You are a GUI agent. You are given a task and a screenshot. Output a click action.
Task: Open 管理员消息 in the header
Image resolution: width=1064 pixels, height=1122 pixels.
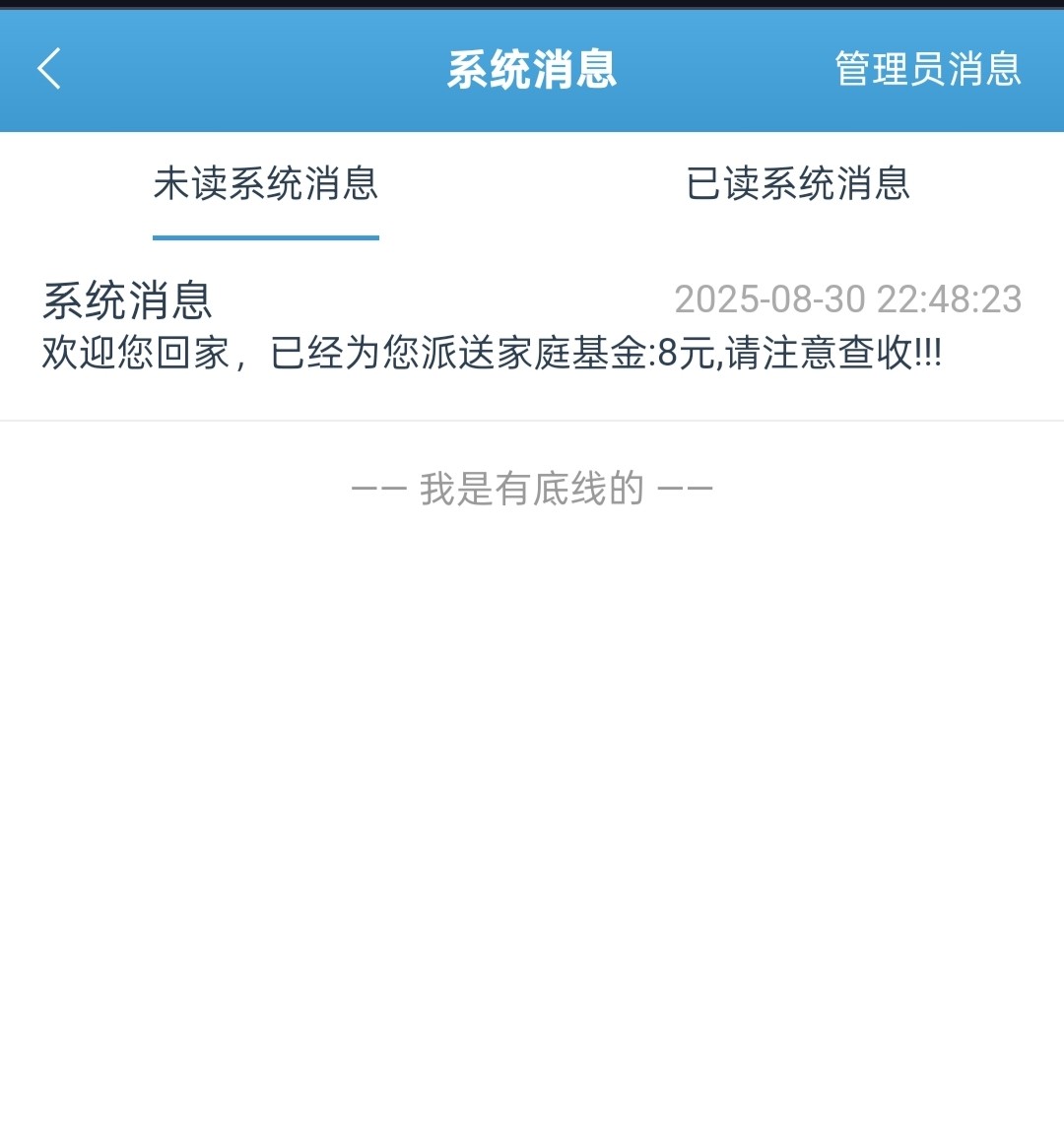pyautogui.click(x=927, y=69)
